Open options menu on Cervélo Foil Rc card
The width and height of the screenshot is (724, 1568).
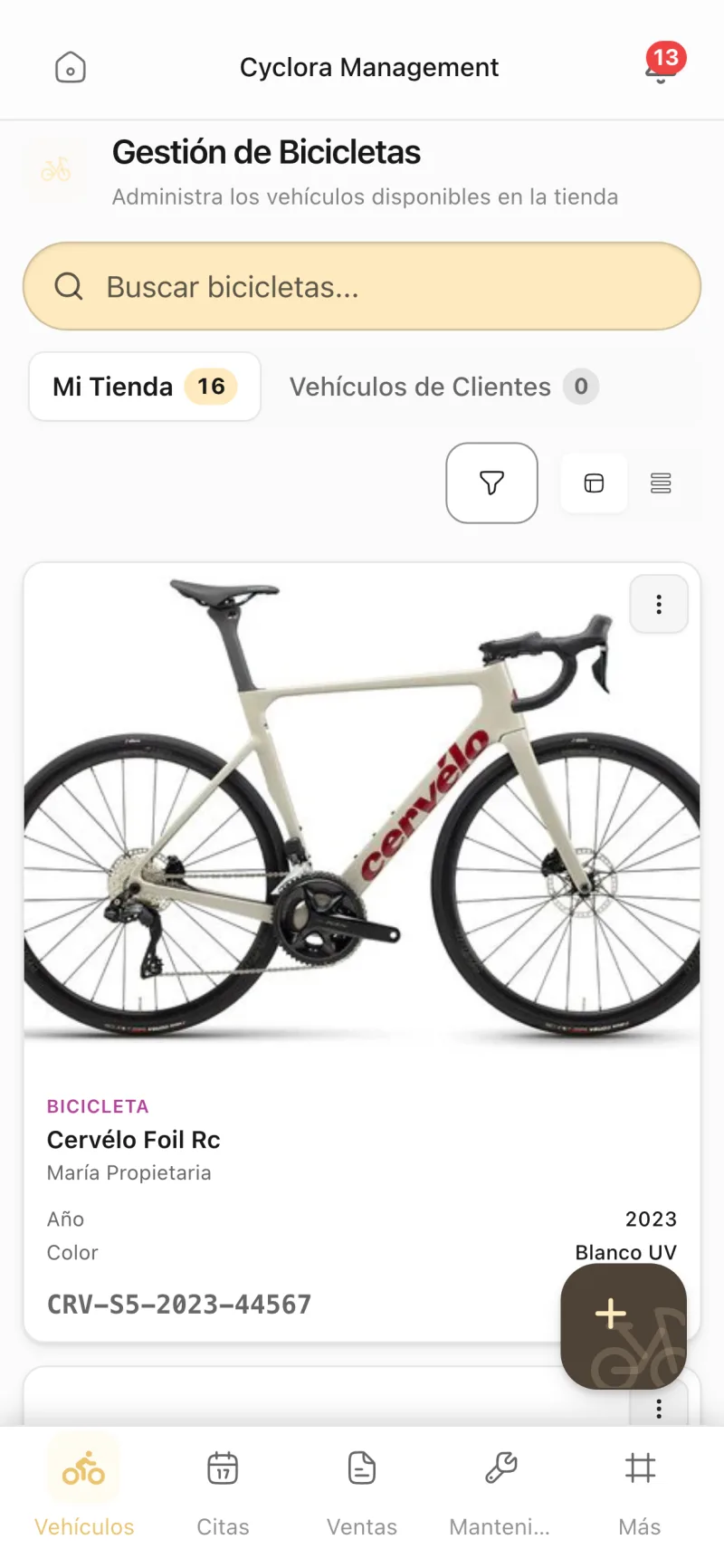[659, 604]
